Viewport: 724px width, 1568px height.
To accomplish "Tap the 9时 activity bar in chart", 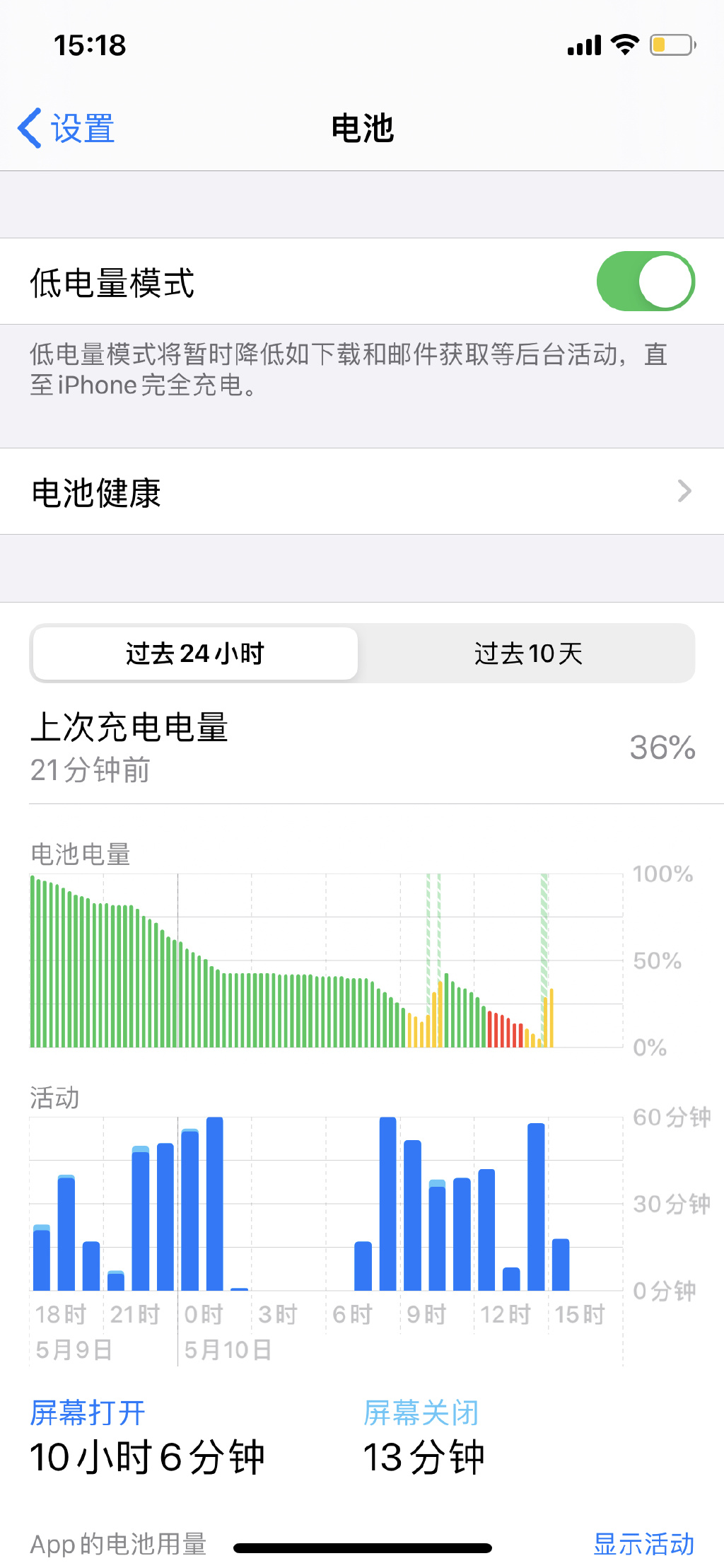I will [413, 1215].
